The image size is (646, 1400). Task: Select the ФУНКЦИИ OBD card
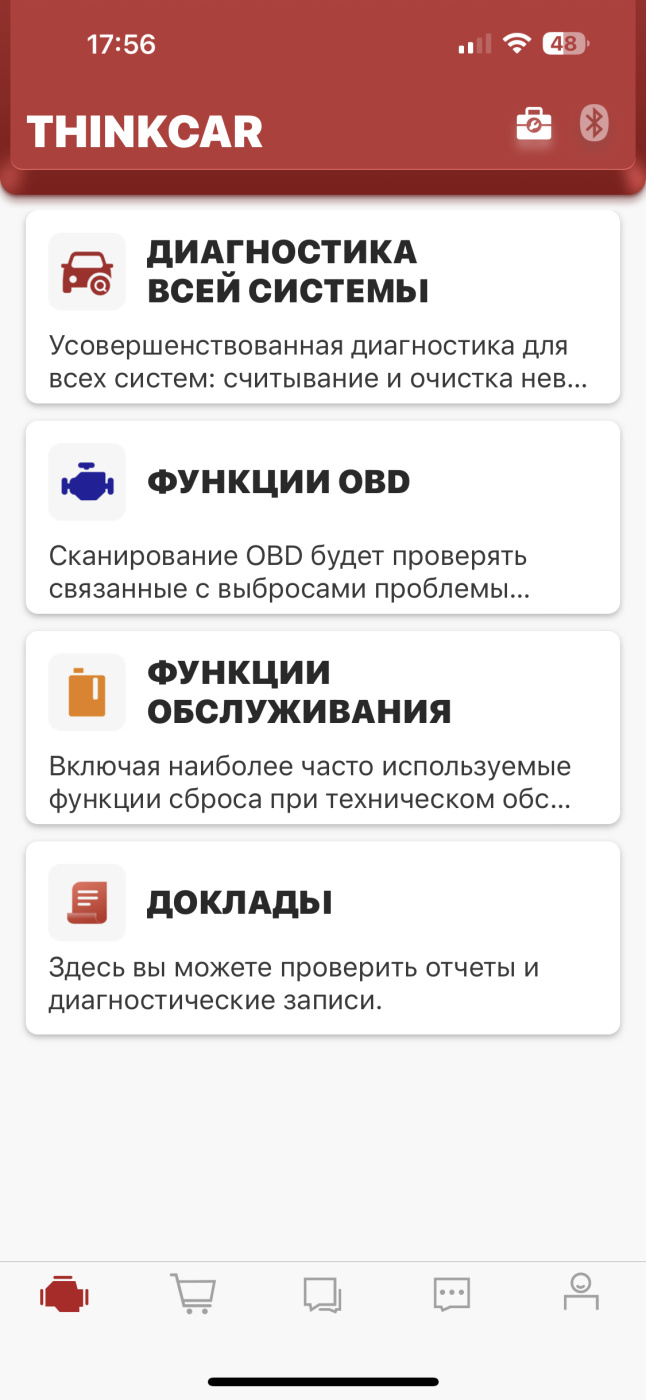click(322, 517)
